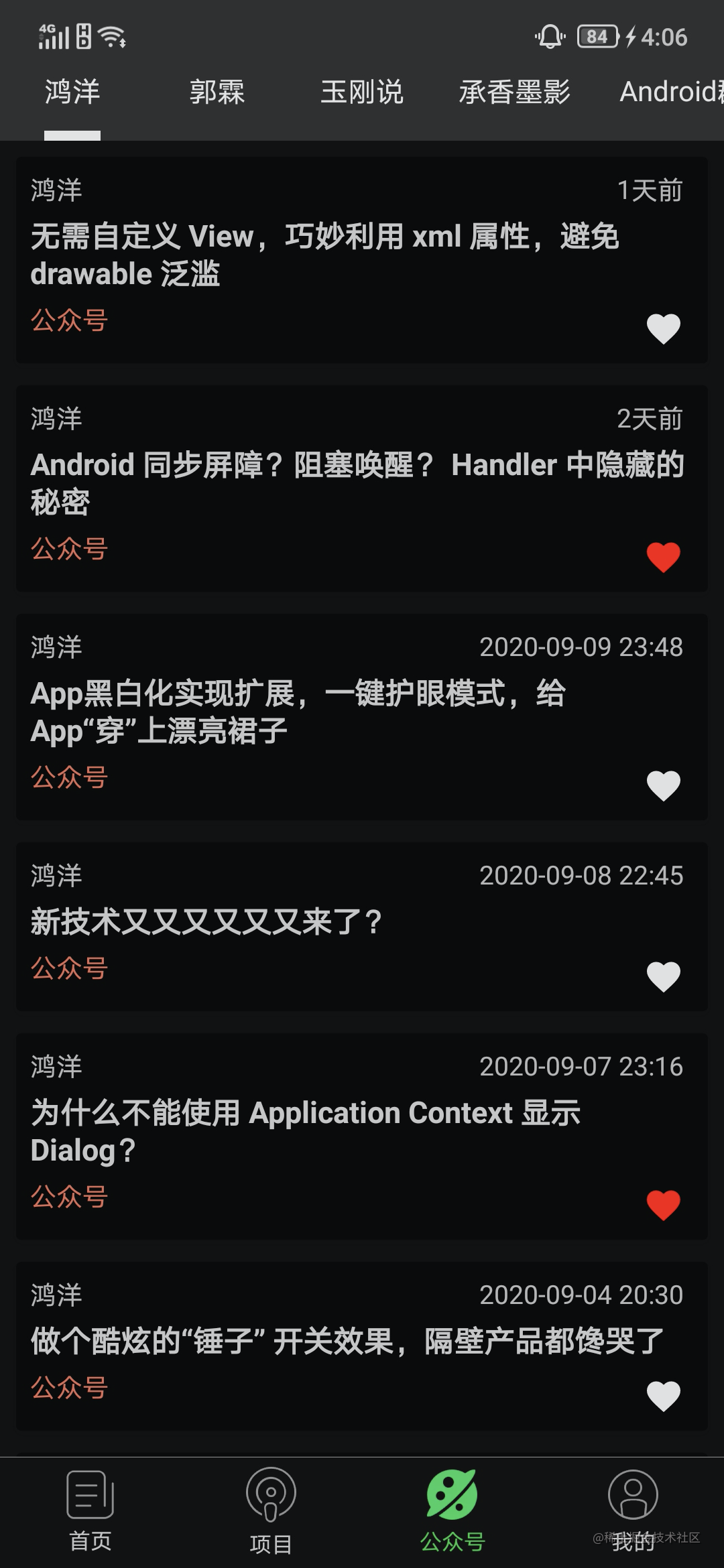The width and height of the screenshot is (724, 1568).
Task: Unlike the Handler 中隐藏的秘密 article
Action: [x=663, y=558]
